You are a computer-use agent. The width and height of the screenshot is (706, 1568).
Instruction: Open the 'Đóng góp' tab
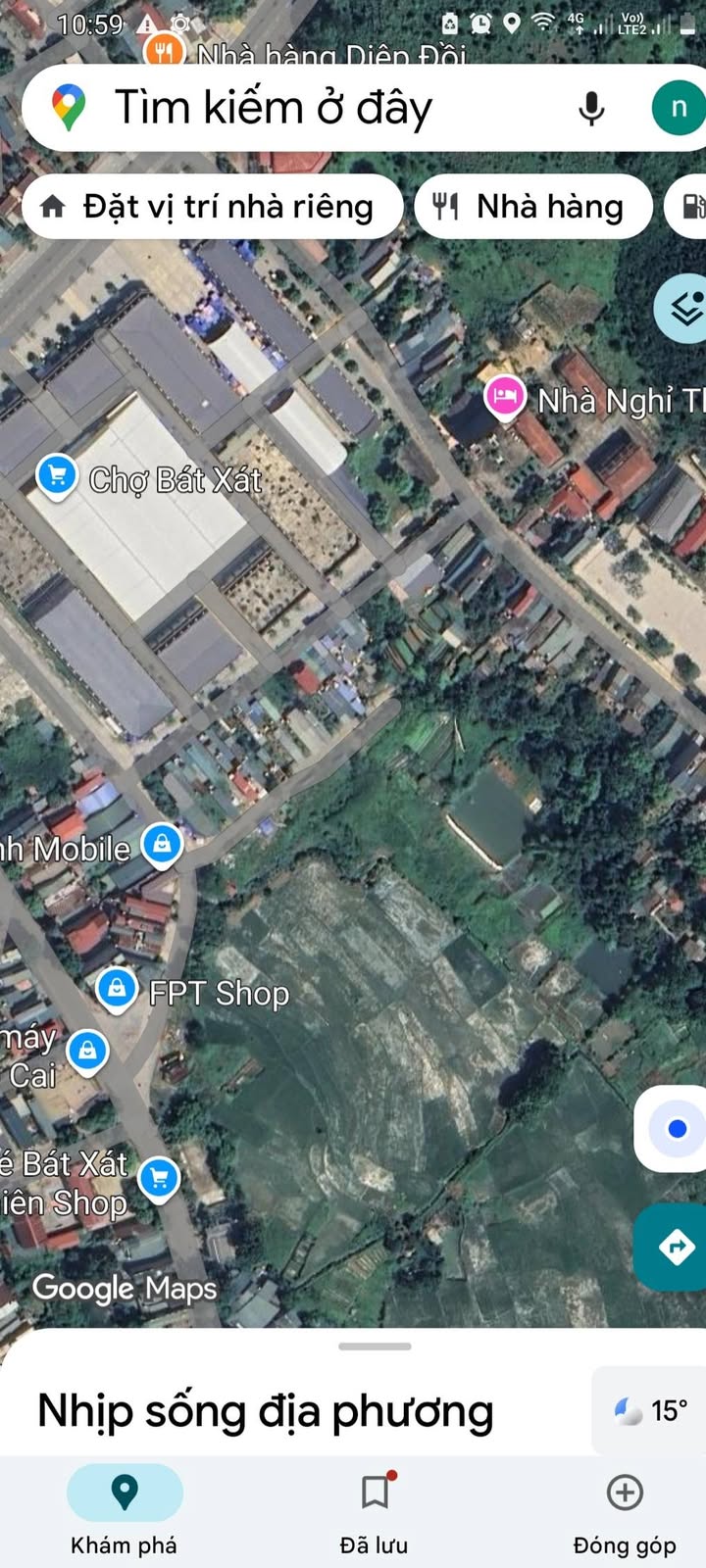625,1509
